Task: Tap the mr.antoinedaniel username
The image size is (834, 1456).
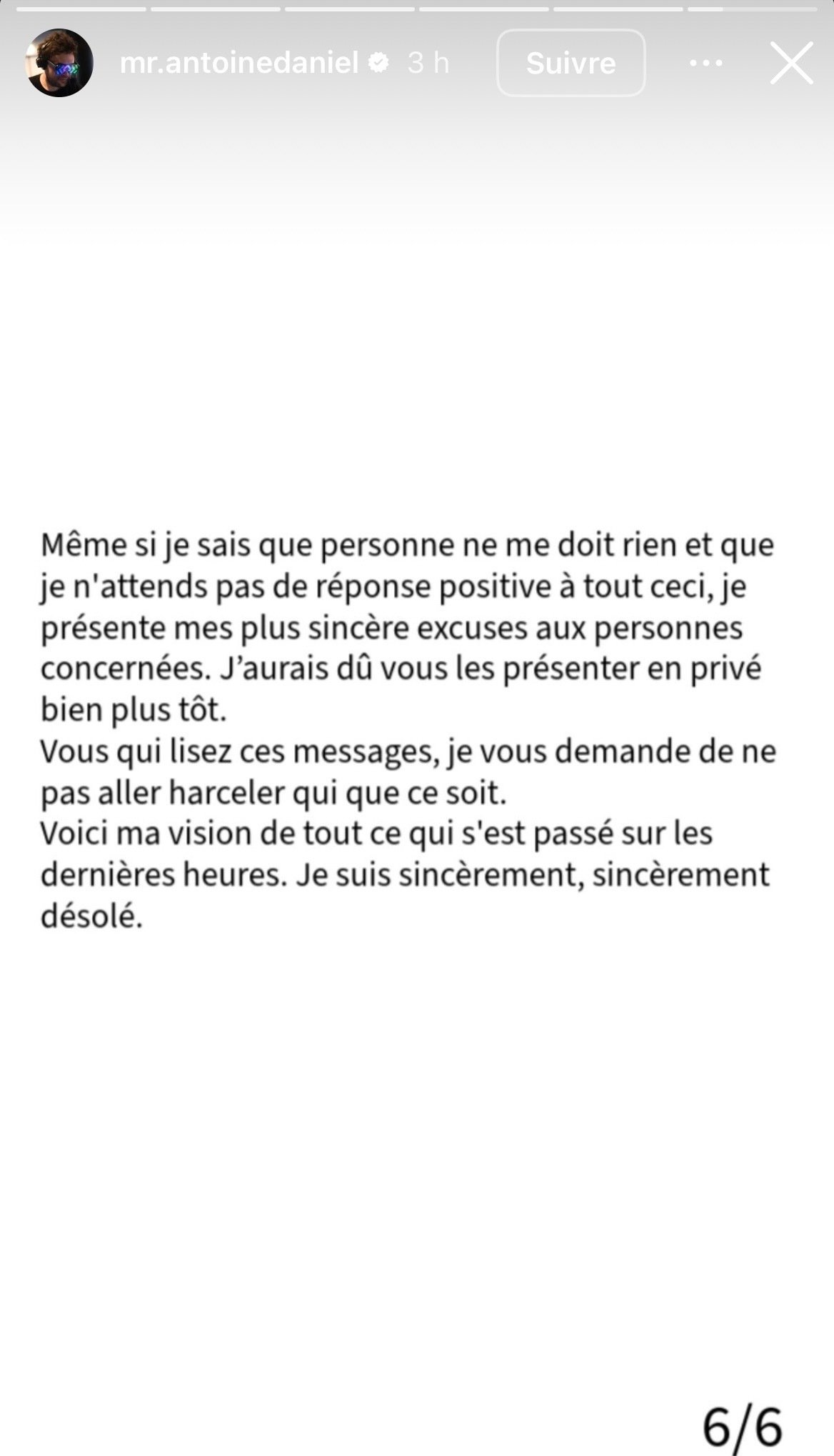Action: (238, 63)
